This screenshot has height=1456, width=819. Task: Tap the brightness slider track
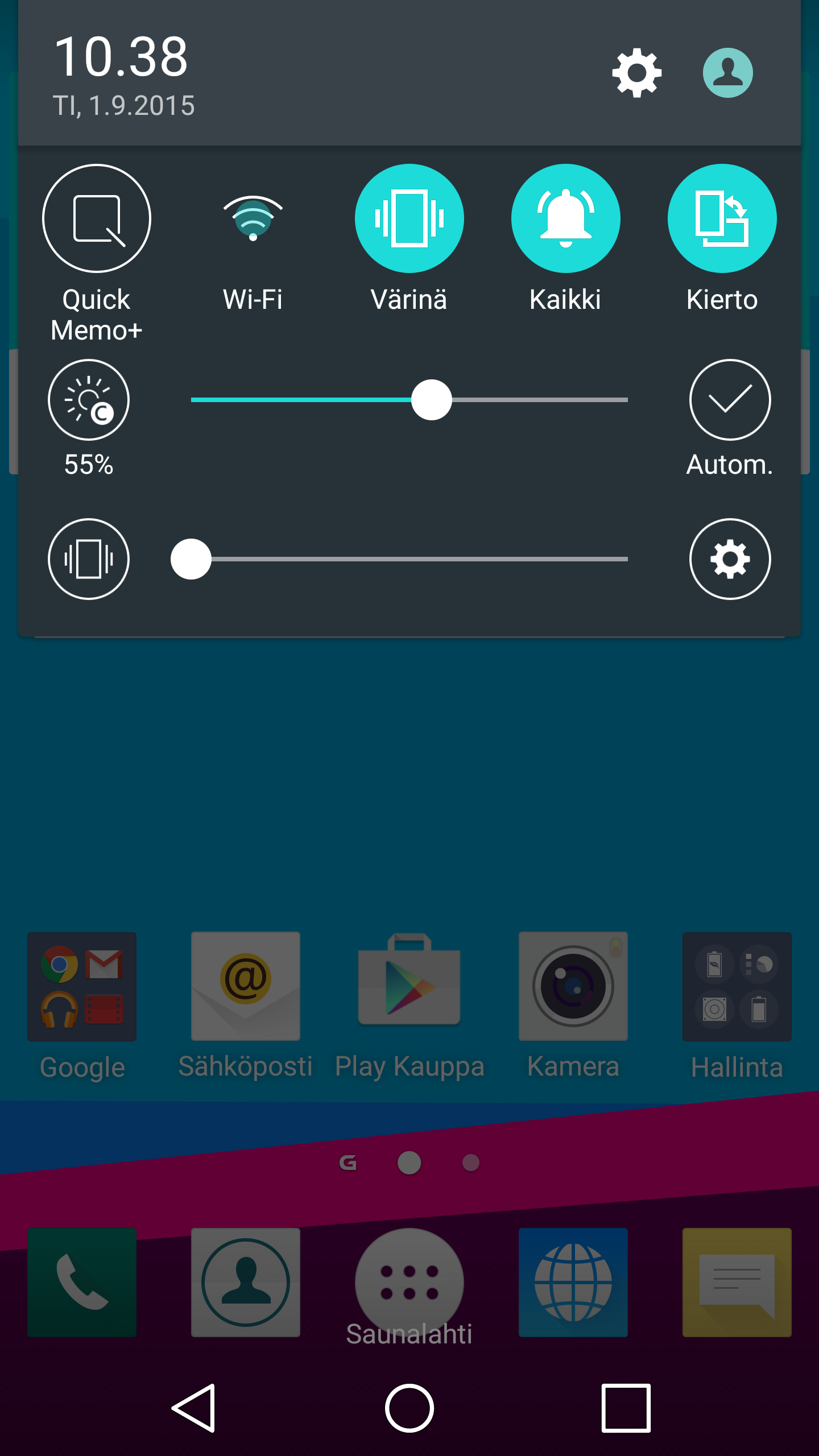[x=409, y=400]
